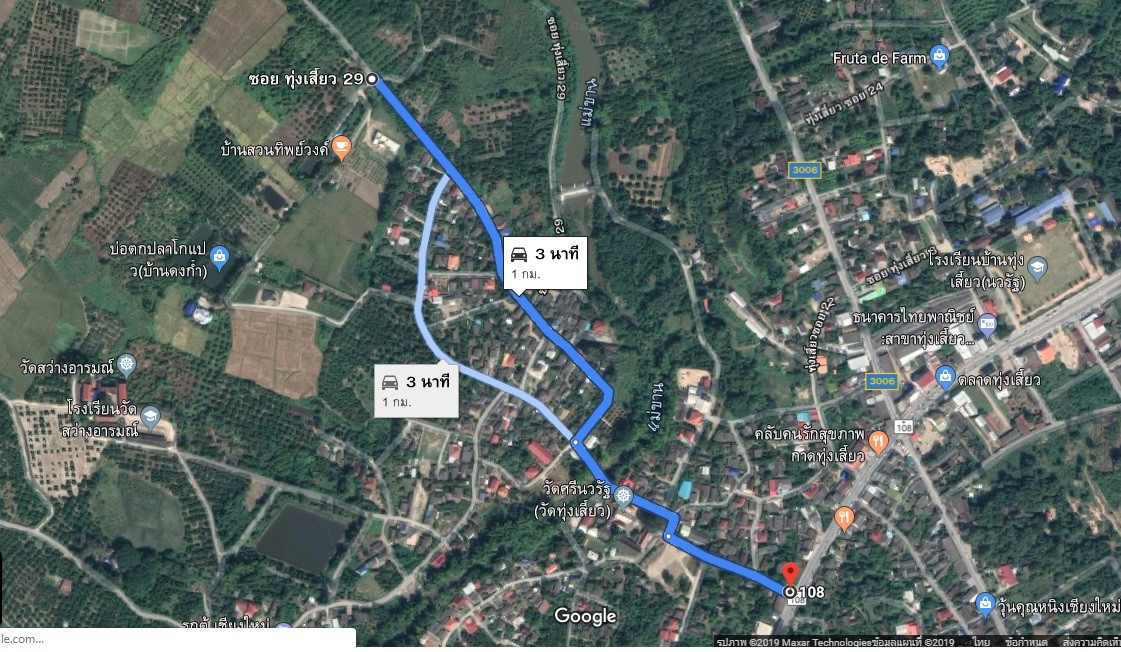Tap the red destination pin at 108
Image resolution: width=1121 pixels, height=652 pixels.
(x=789, y=575)
